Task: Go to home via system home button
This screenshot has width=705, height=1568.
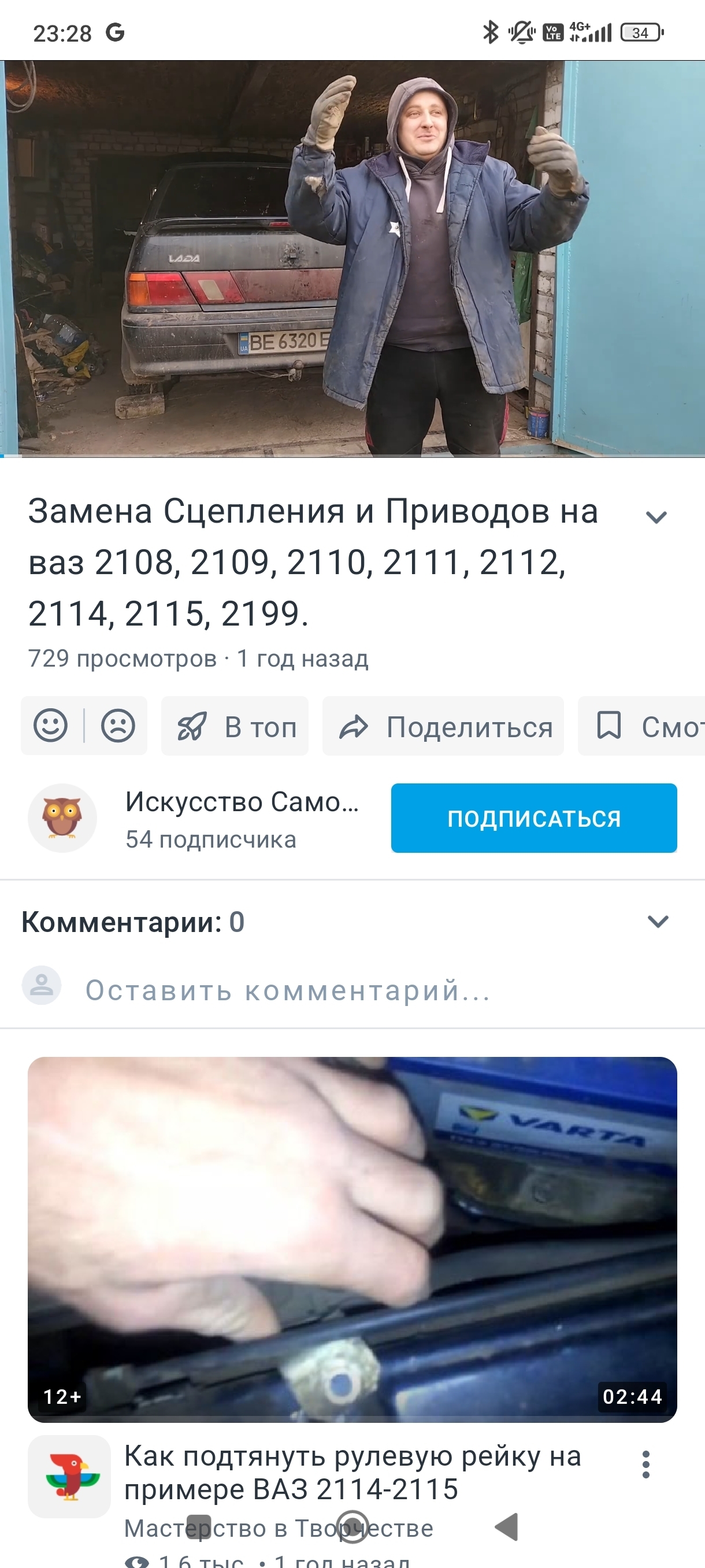Action: (x=352, y=1526)
